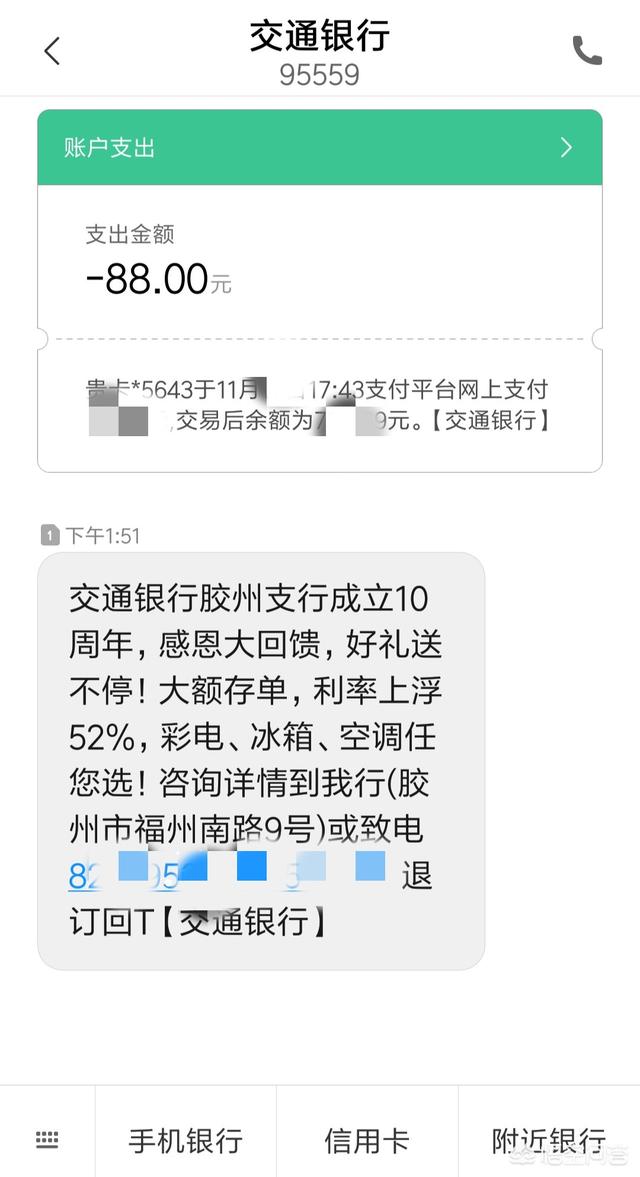Open the 账户支出 card details
This screenshot has width=640, height=1177.
[566, 148]
